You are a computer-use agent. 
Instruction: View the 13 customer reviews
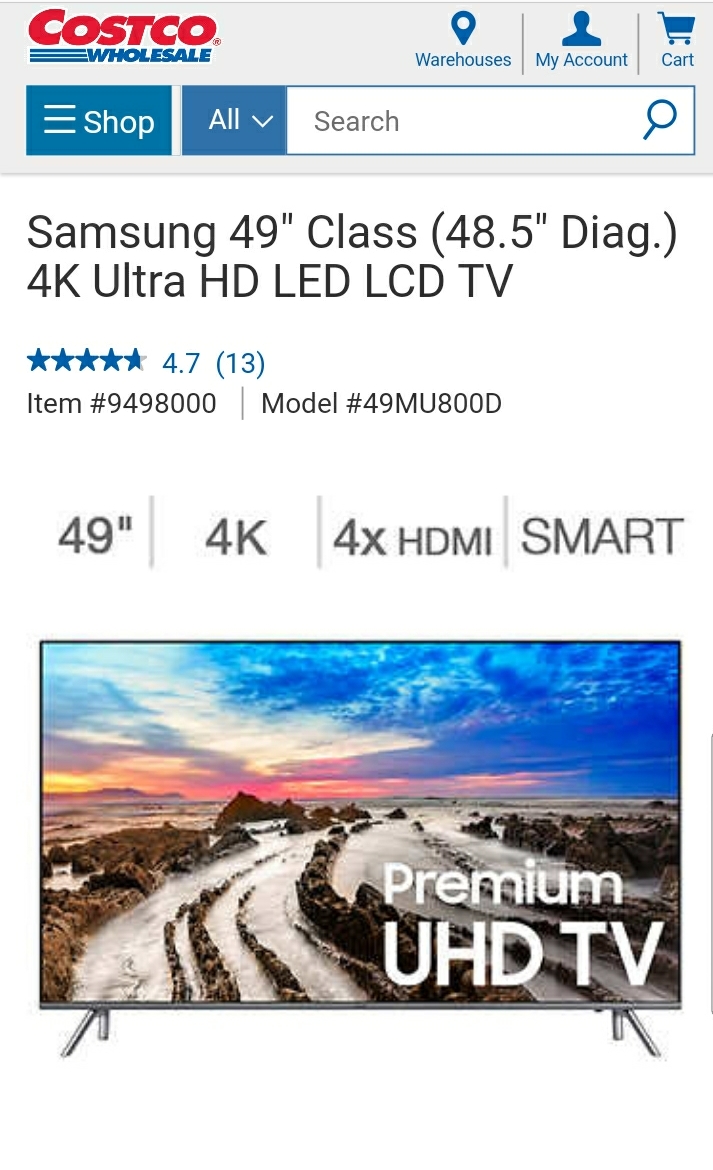coord(240,362)
